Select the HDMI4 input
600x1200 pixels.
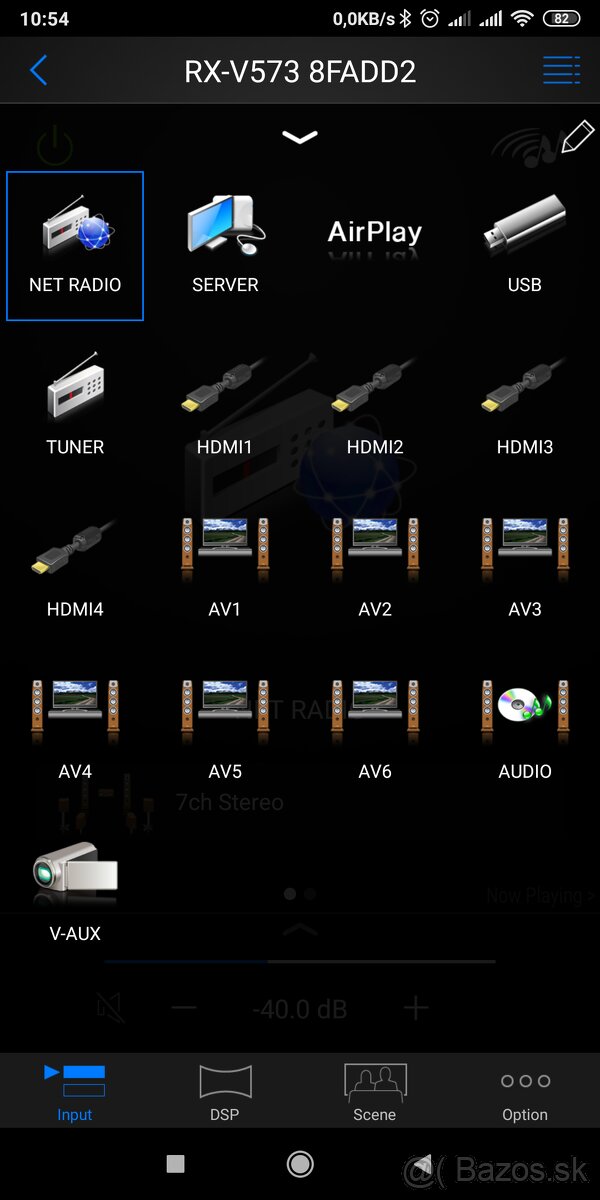click(75, 569)
